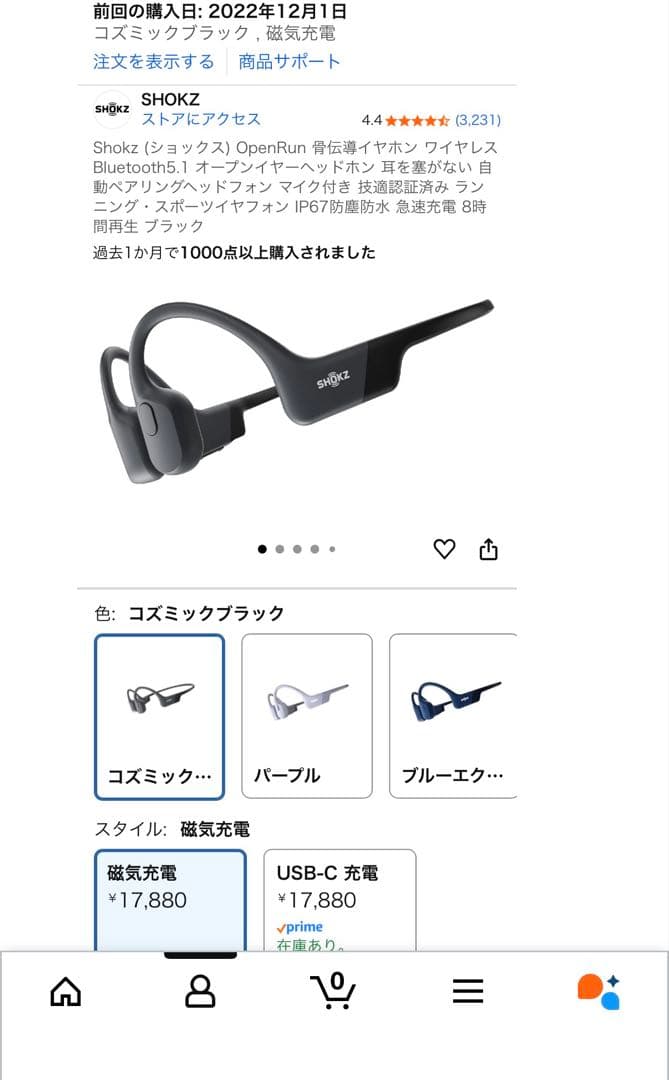
Task: Open 注文を表示する link
Action: pos(153,62)
